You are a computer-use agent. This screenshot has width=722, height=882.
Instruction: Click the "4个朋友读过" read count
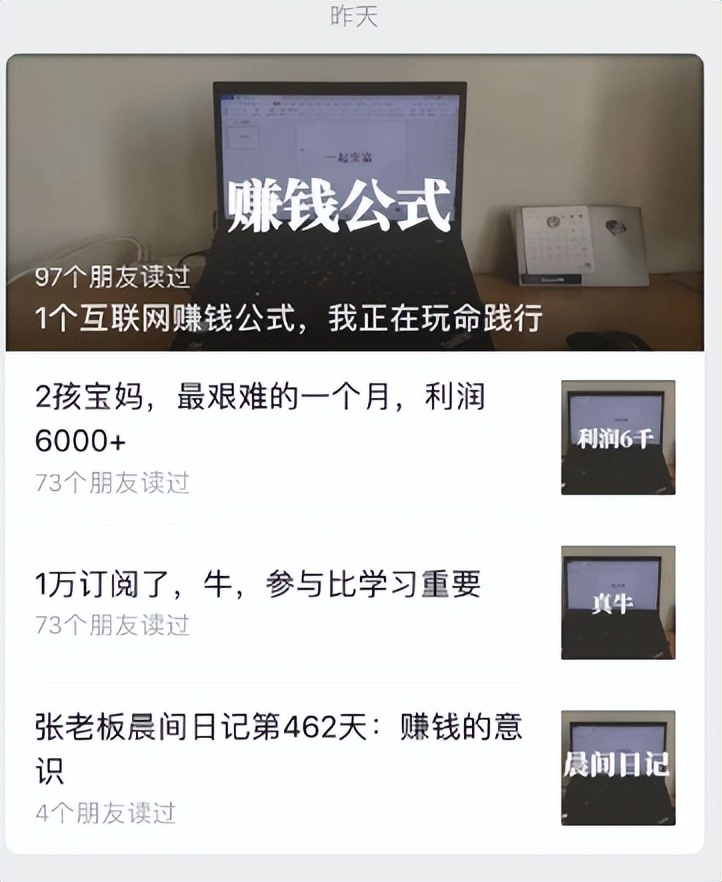click(x=106, y=814)
